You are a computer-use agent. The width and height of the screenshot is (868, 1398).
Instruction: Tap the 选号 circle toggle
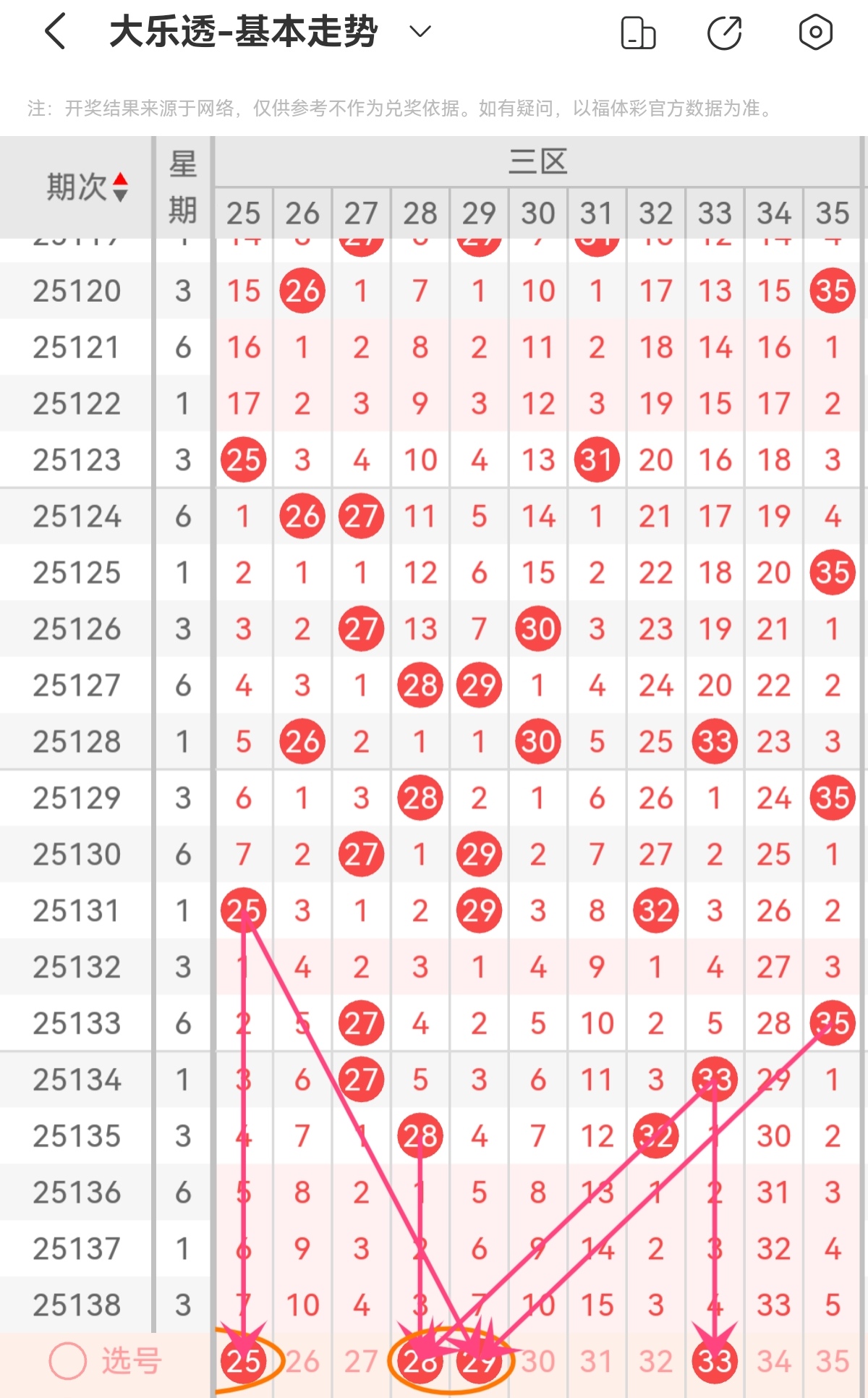click(68, 1362)
